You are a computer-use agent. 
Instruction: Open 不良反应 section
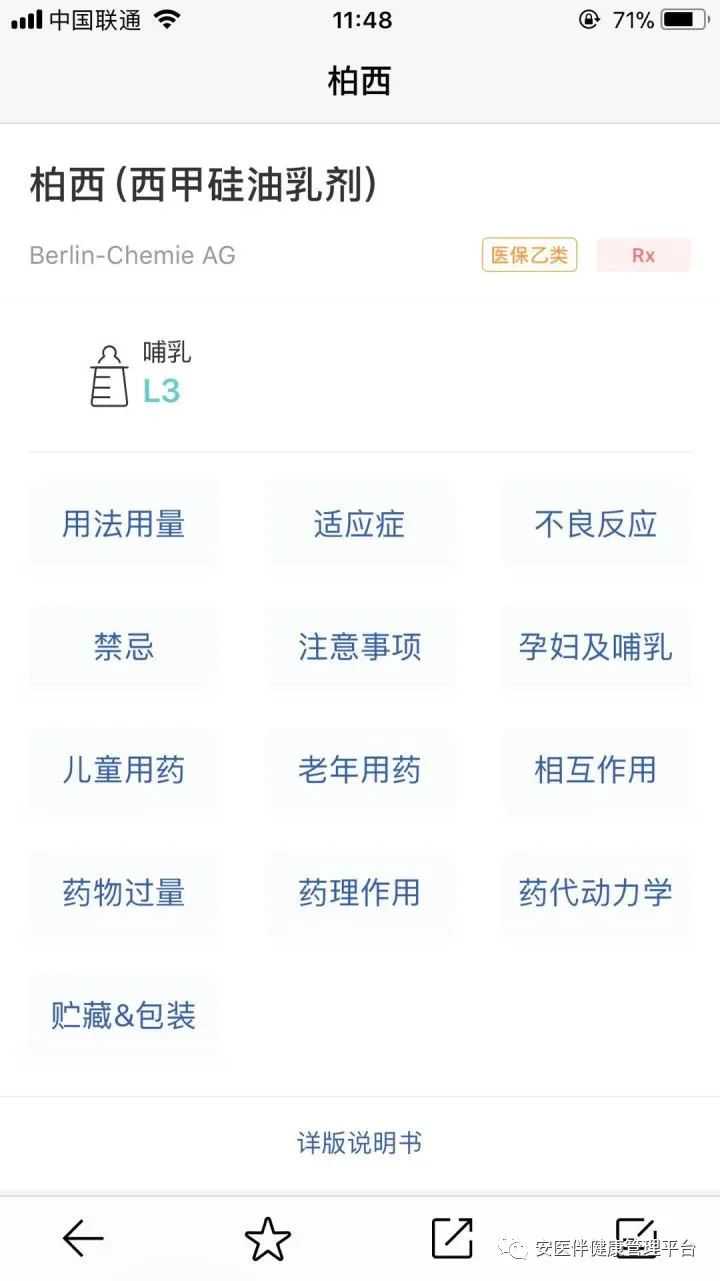pos(595,524)
